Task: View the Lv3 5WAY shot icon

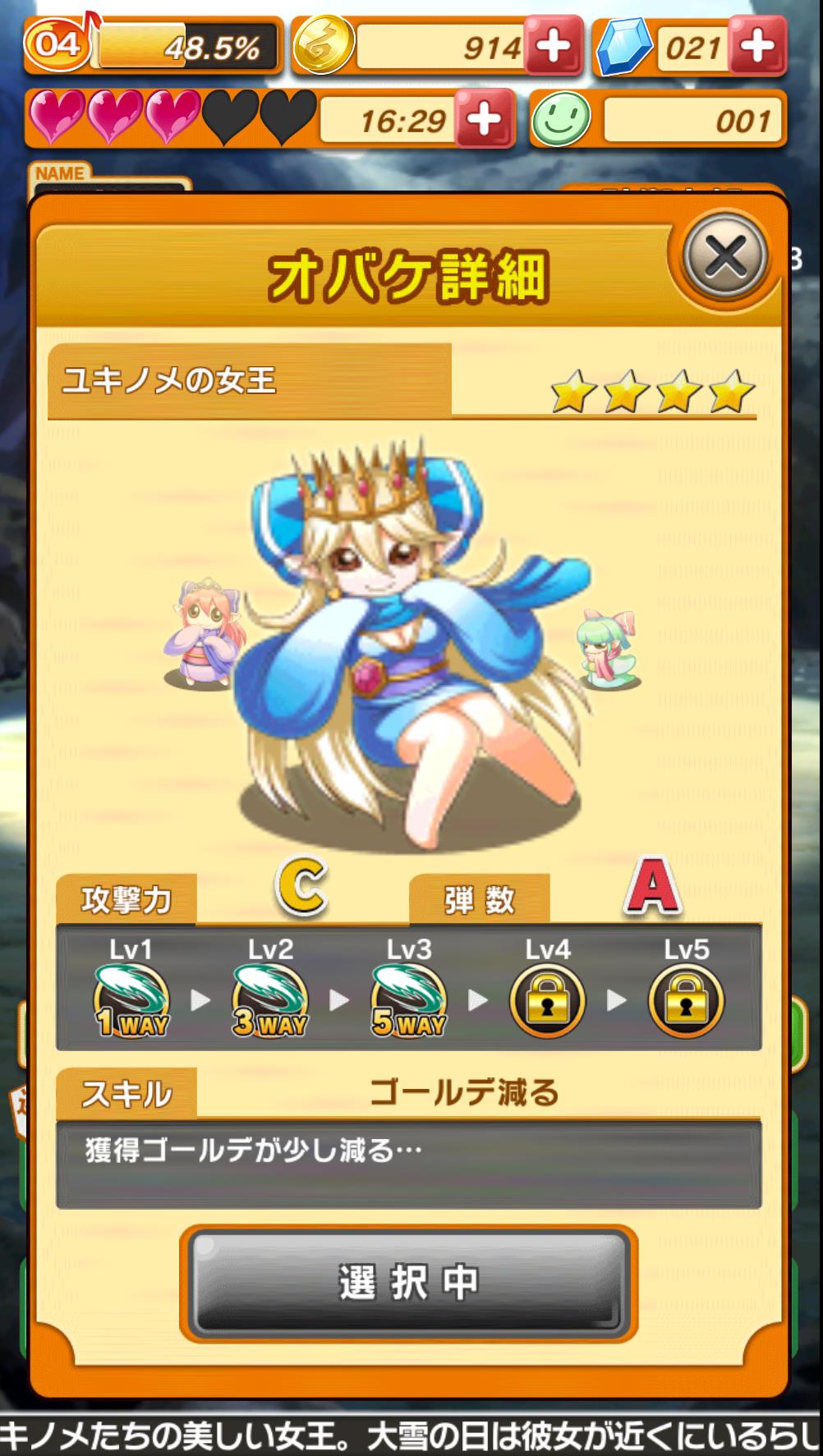Action: pyautogui.click(x=409, y=1000)
